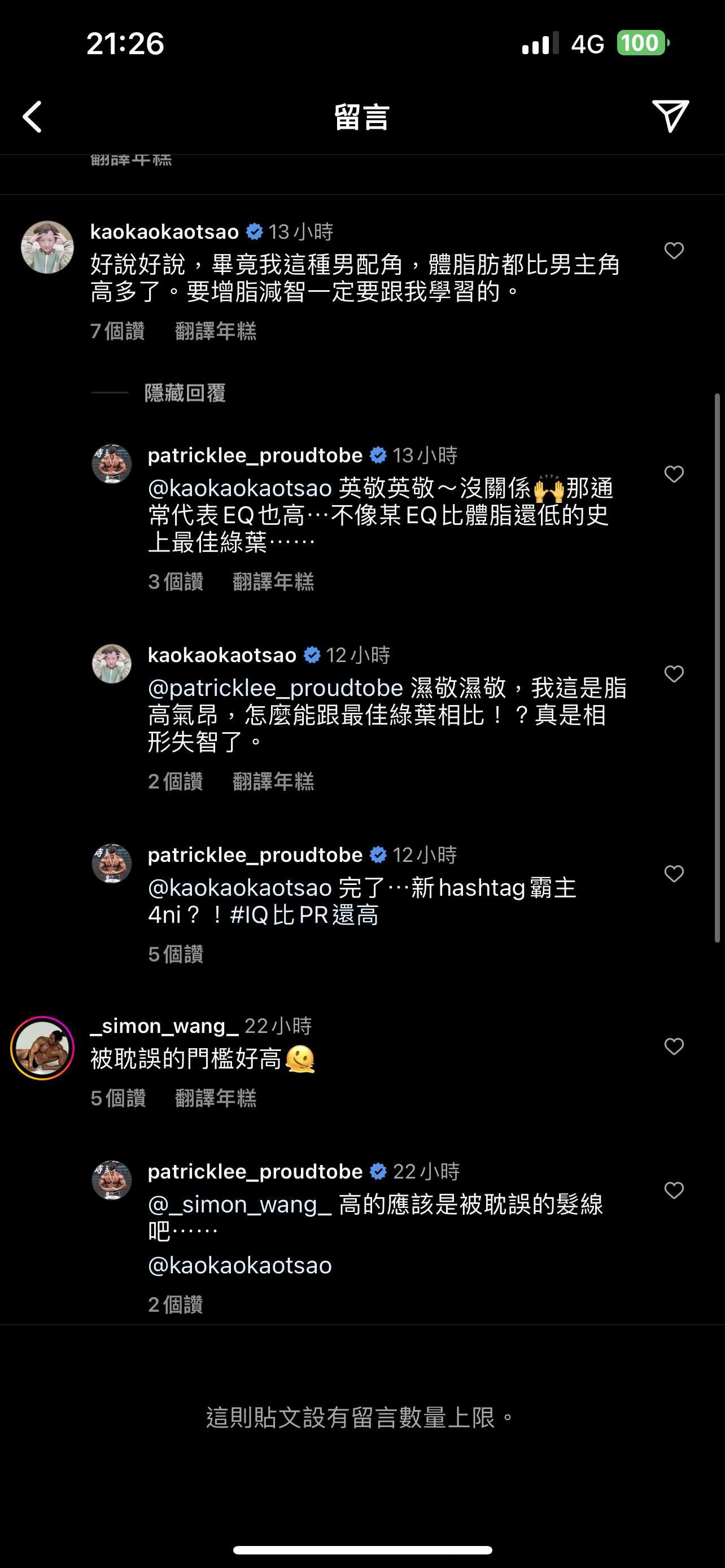This screenshot has width=725, height=1568.
Task: Open kaokaokaotsao's avatar on top comment
Action: click(x=47, y=247)
